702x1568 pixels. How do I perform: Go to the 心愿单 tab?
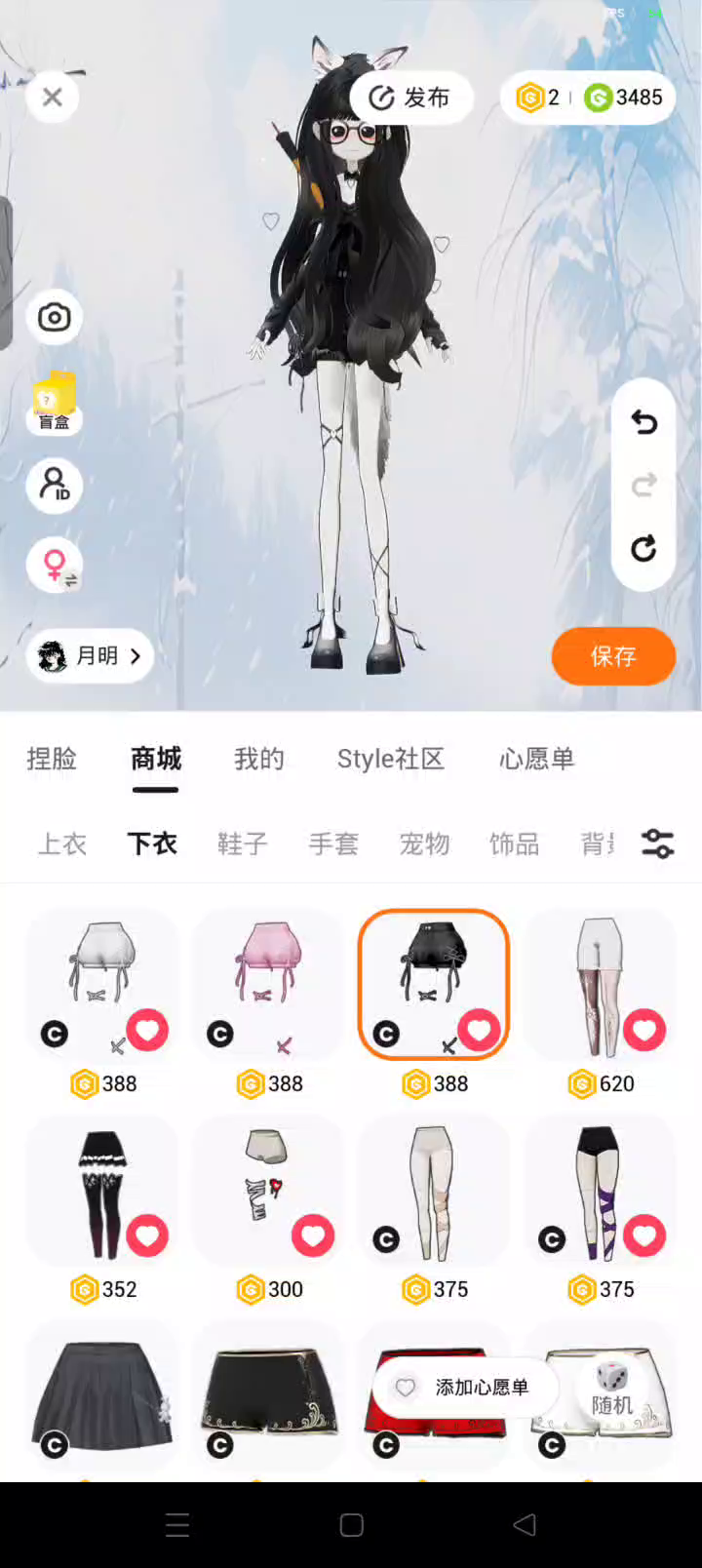[536, 759]
